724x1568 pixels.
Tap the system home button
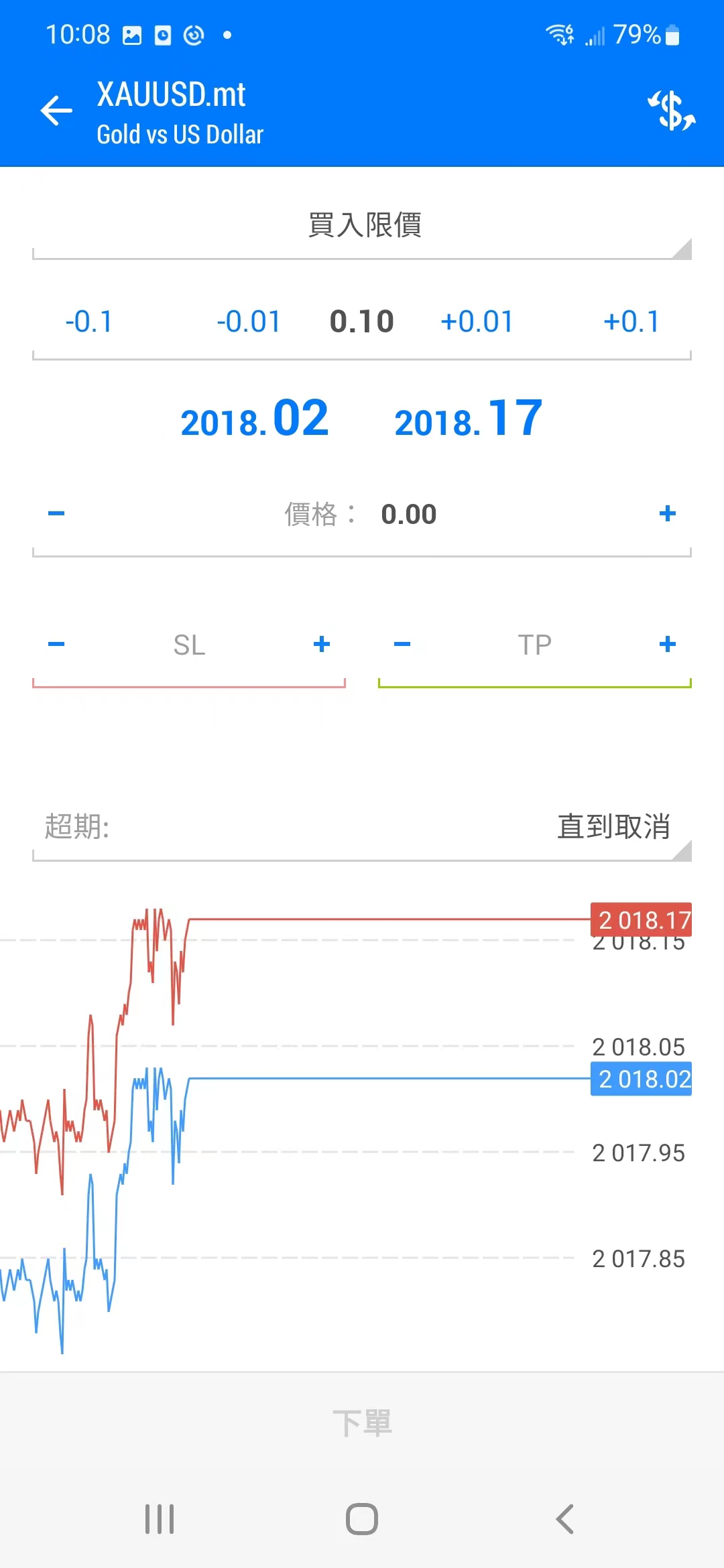pos(362,1519)
